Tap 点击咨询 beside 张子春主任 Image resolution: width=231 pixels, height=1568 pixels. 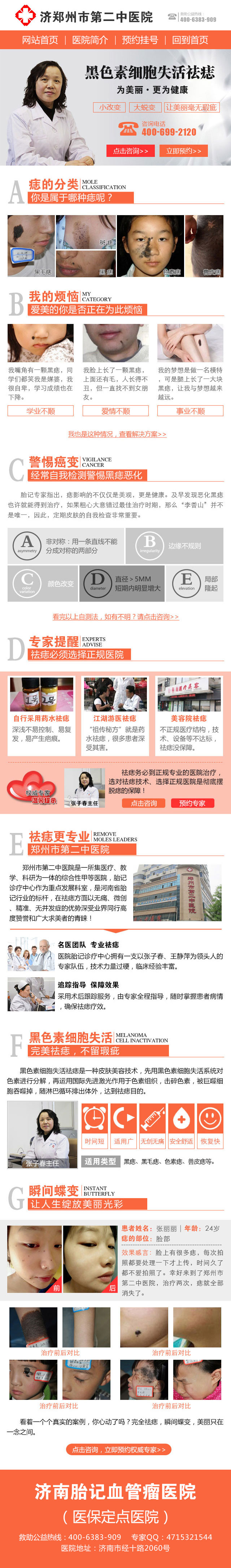pyautogui.click(x=144, y=803)
